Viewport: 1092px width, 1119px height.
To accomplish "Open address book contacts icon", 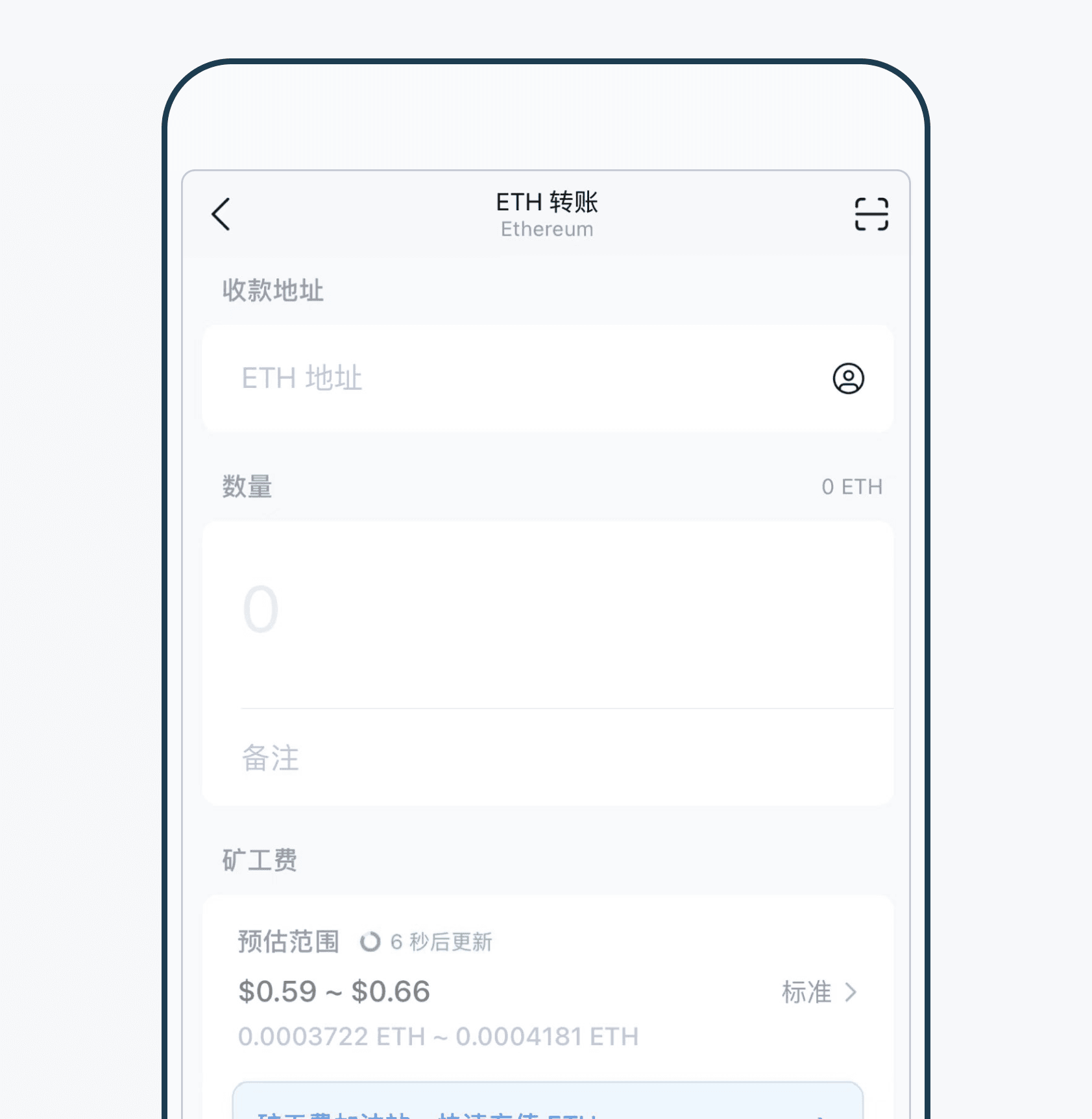I will click(848, 378).
